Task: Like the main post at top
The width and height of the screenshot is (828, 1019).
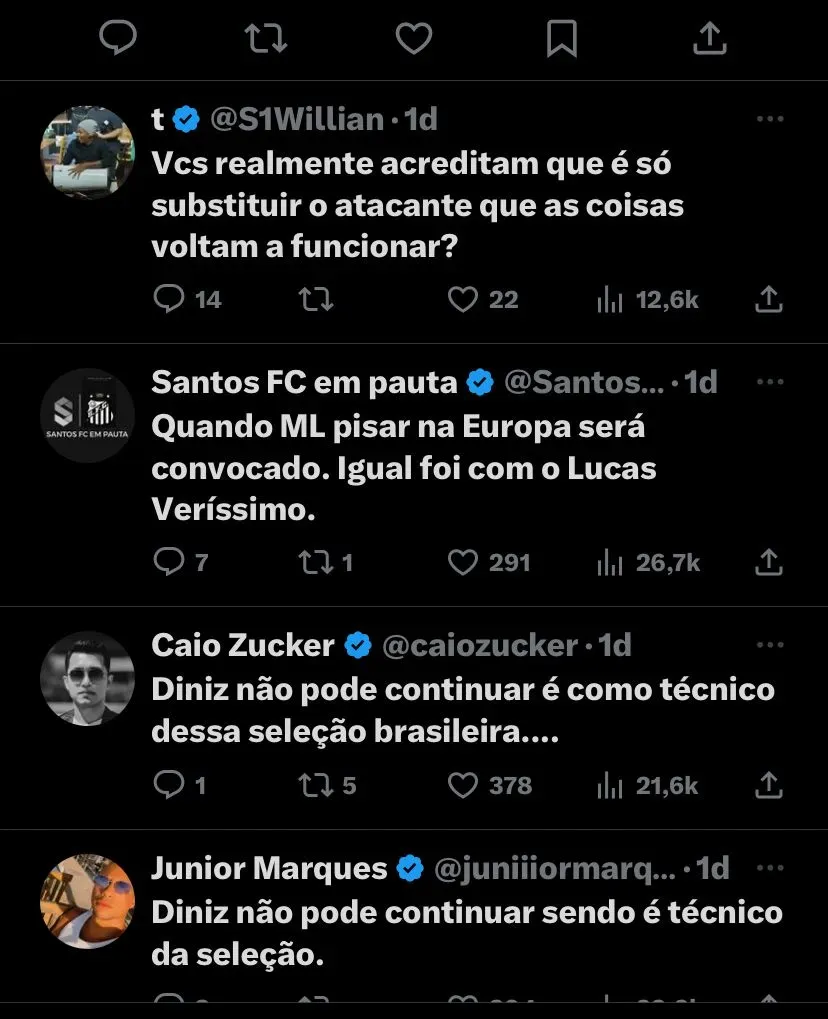Action: [x=413, y=39]
